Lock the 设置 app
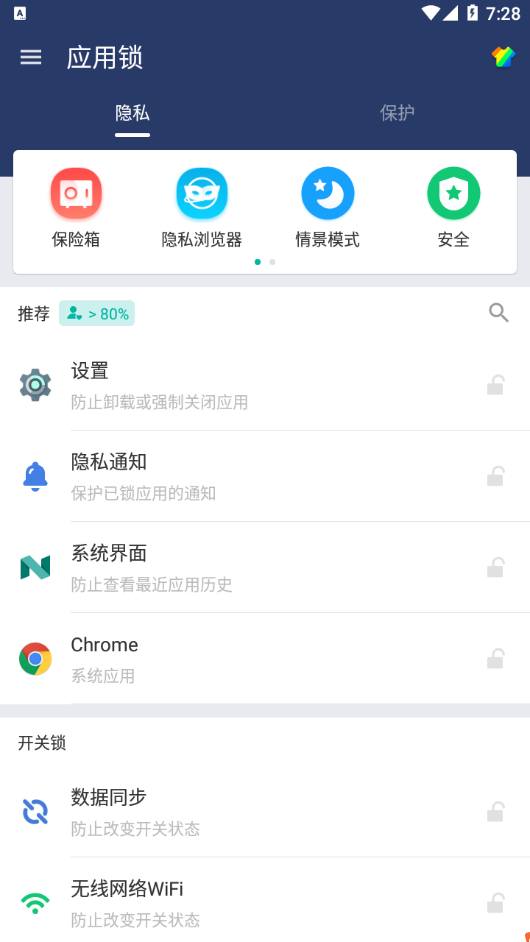 [x=495, y=384]
